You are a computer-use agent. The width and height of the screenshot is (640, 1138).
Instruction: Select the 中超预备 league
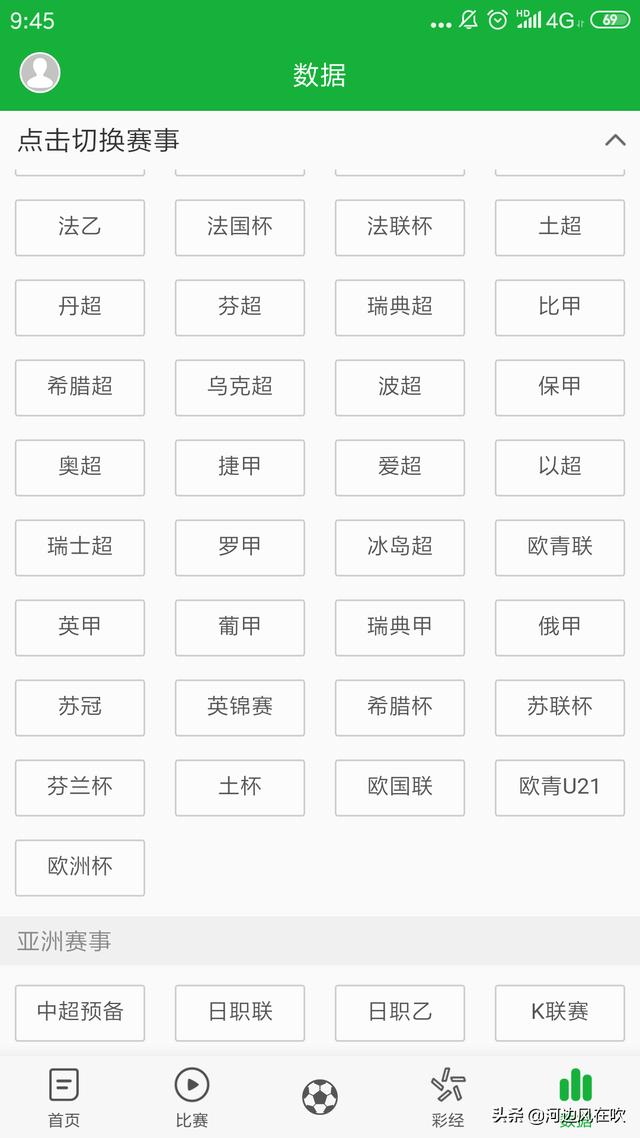coord(80,1012)
